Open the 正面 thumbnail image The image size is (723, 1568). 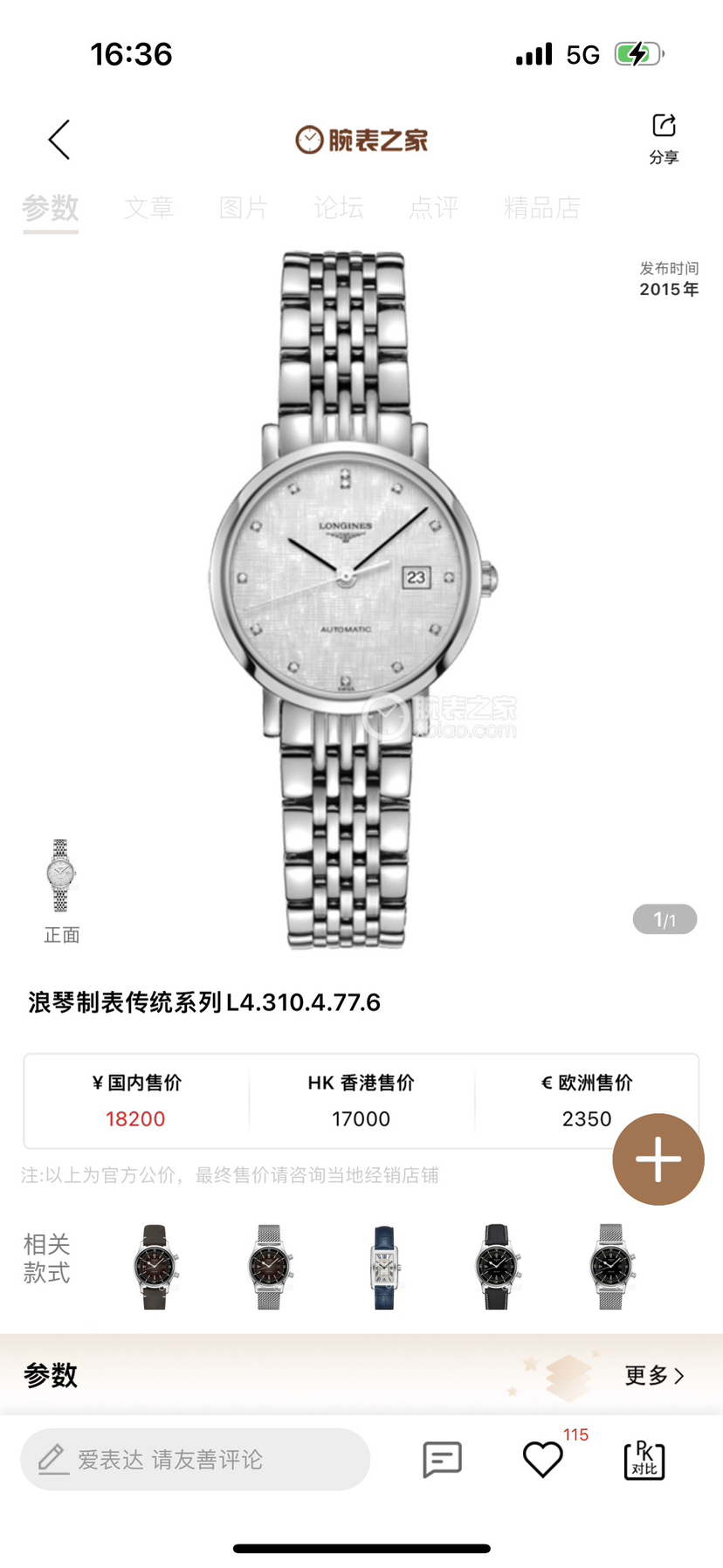(61, 877)
